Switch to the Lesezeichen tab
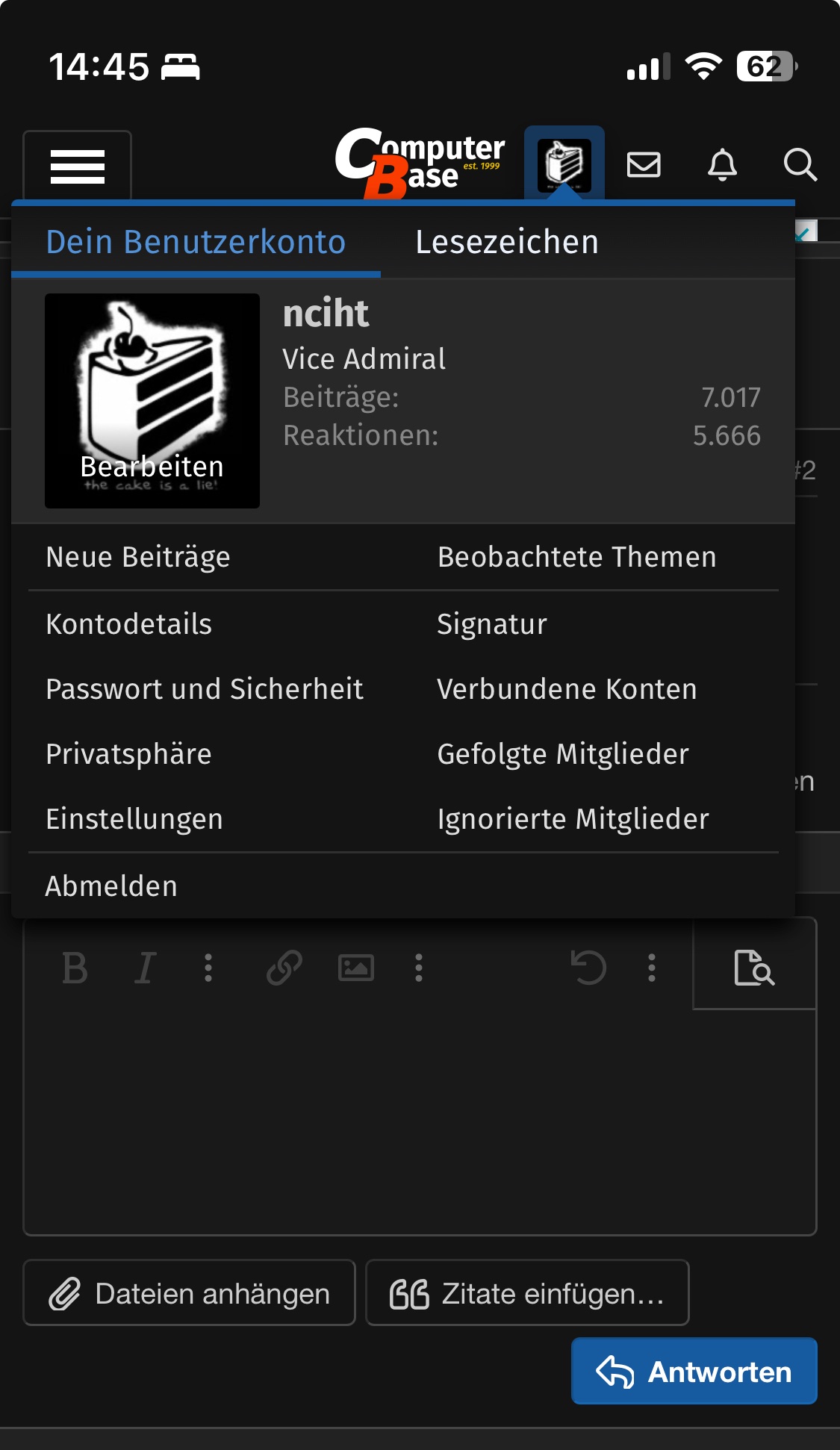The width and height of the screenshot is (840, 1450). 506,242
